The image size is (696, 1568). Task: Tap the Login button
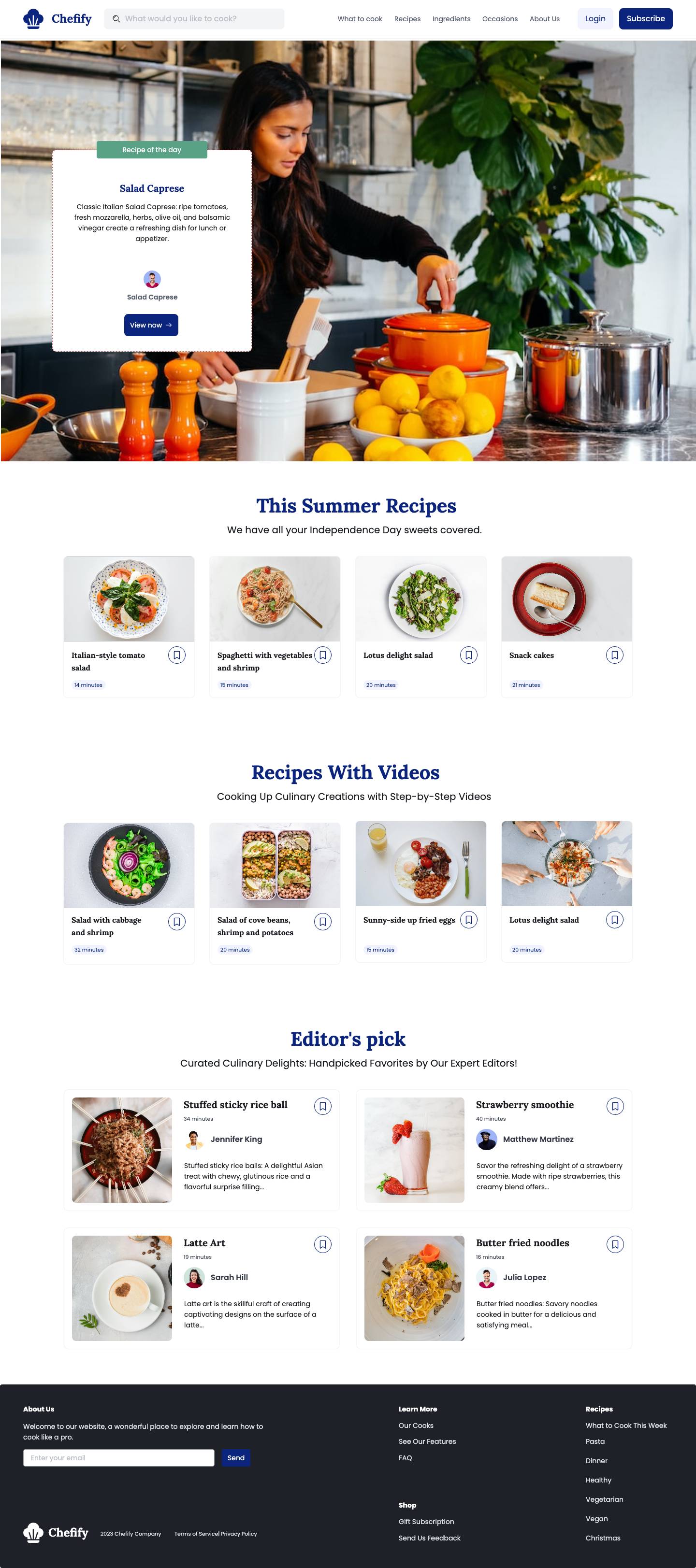click(594, 19)
